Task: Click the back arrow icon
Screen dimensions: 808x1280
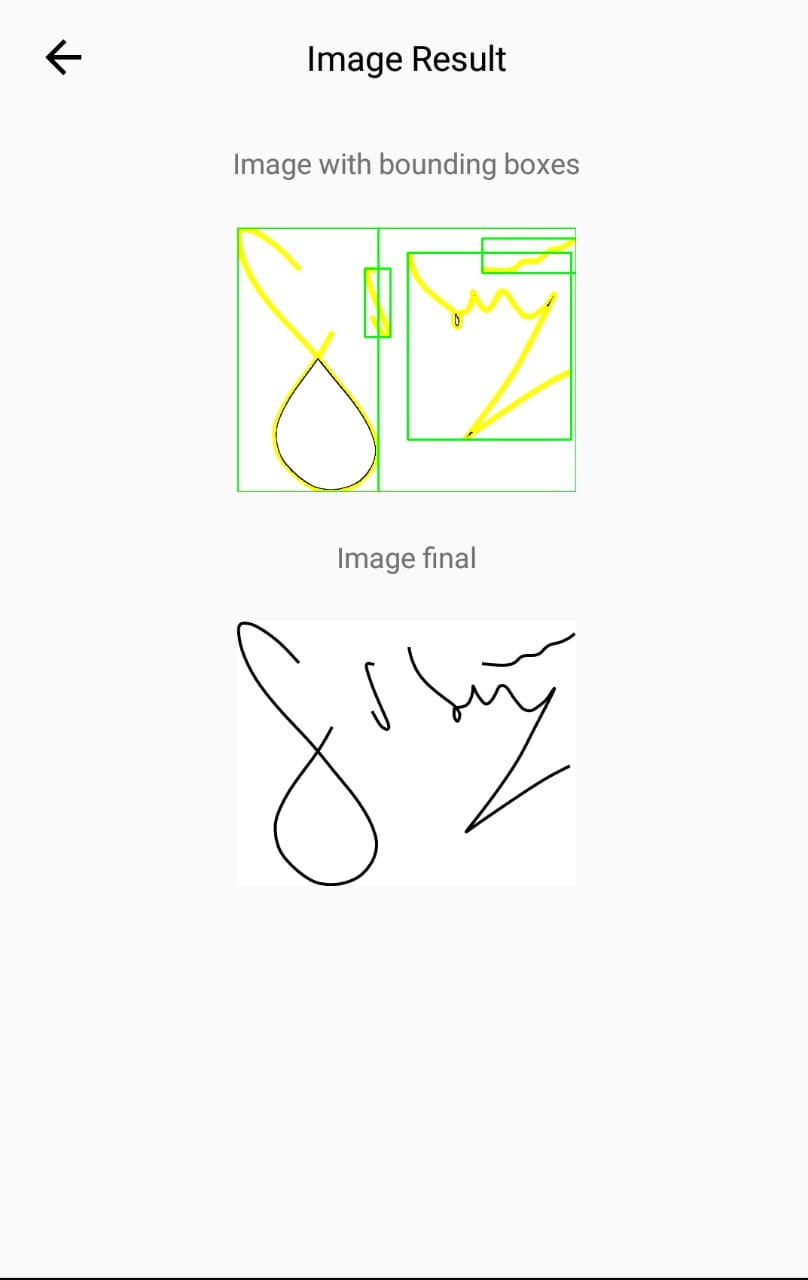Action: click(x=62, y=57)
